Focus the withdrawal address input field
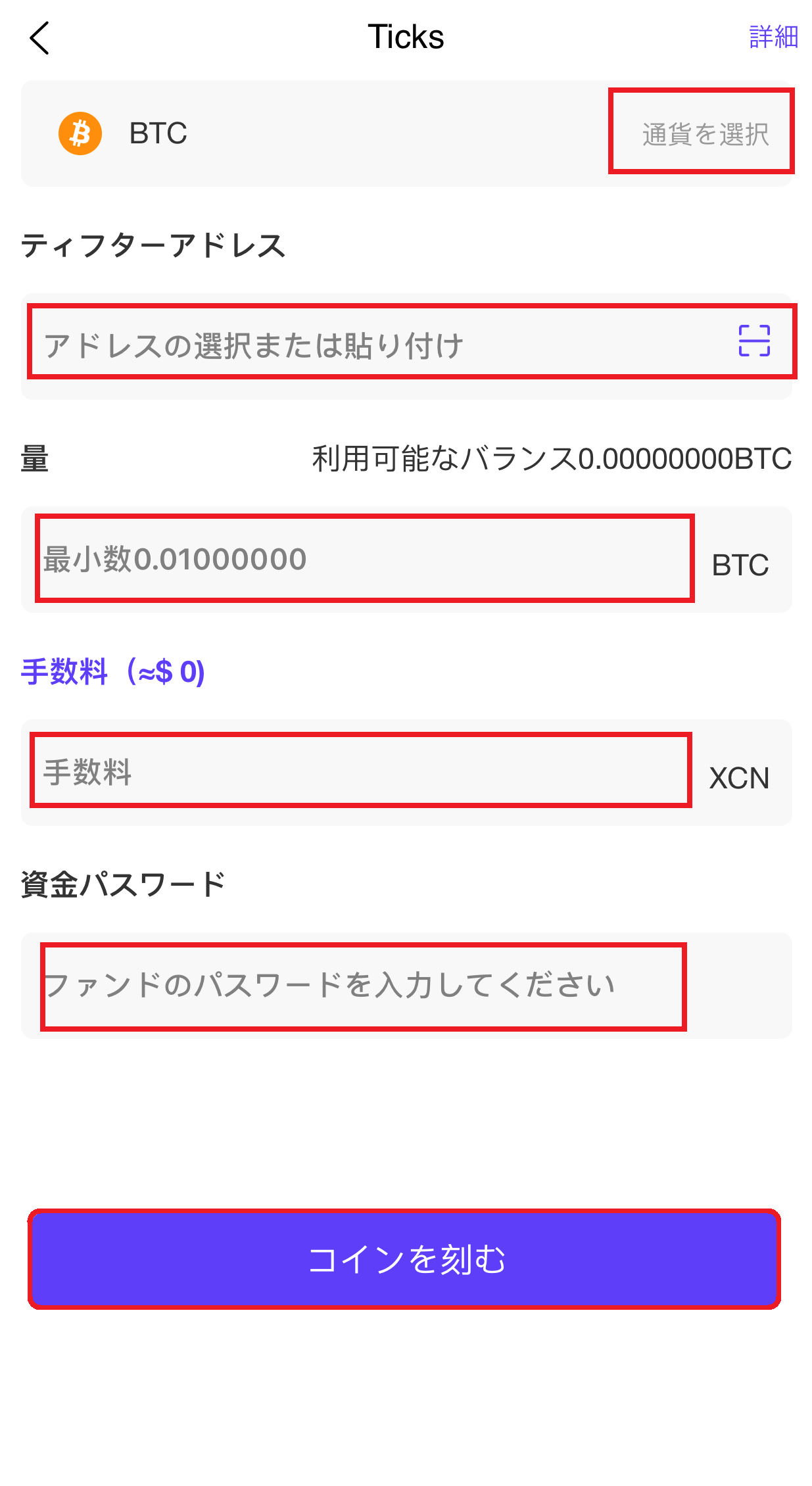 [x=368, y=345]
